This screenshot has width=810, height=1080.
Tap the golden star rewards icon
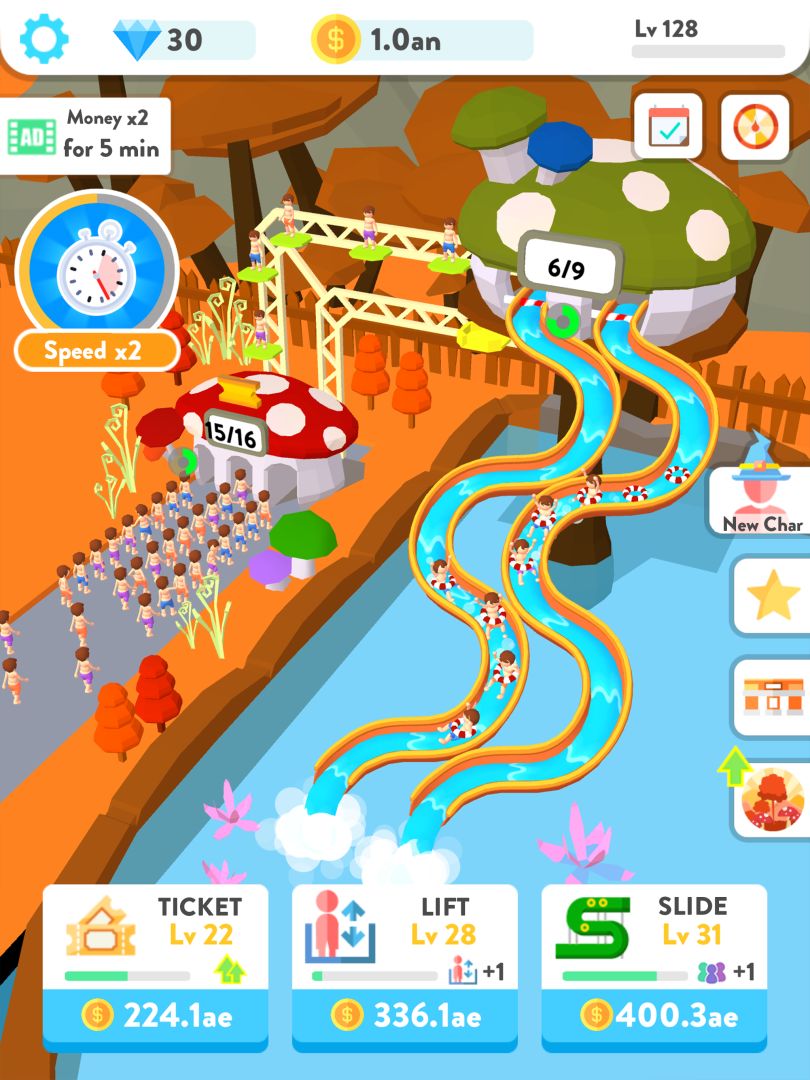click(x=769, y=597)
